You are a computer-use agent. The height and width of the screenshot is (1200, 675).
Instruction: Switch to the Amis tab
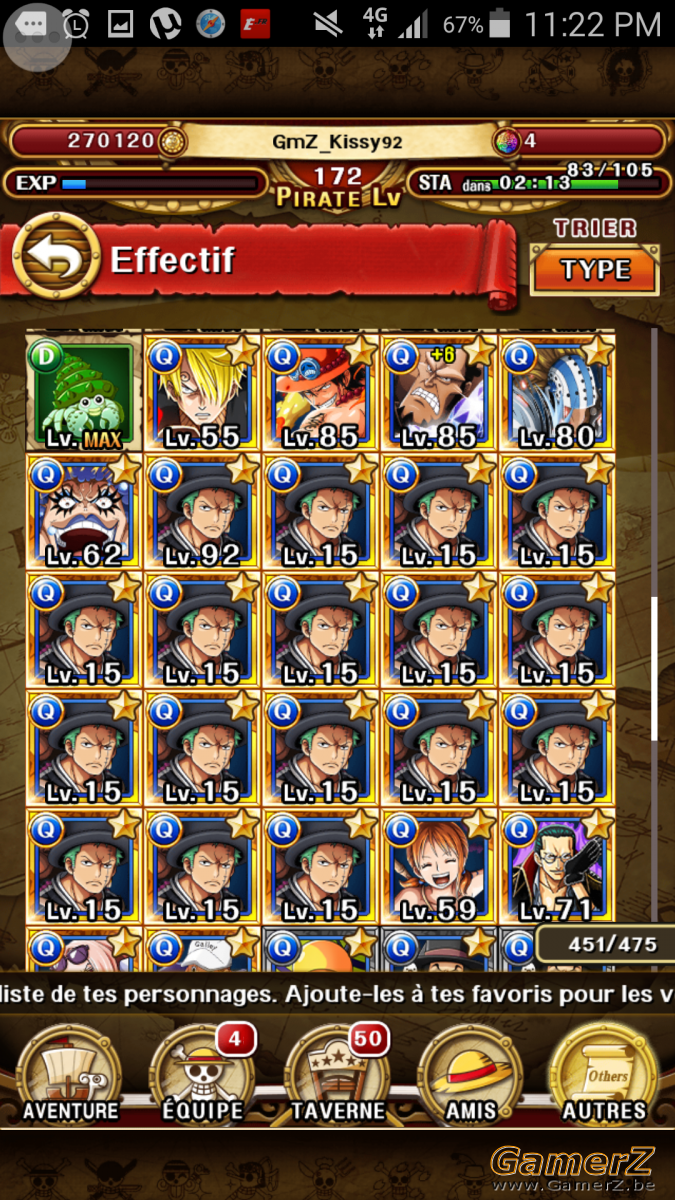[x=469, y=1073]
